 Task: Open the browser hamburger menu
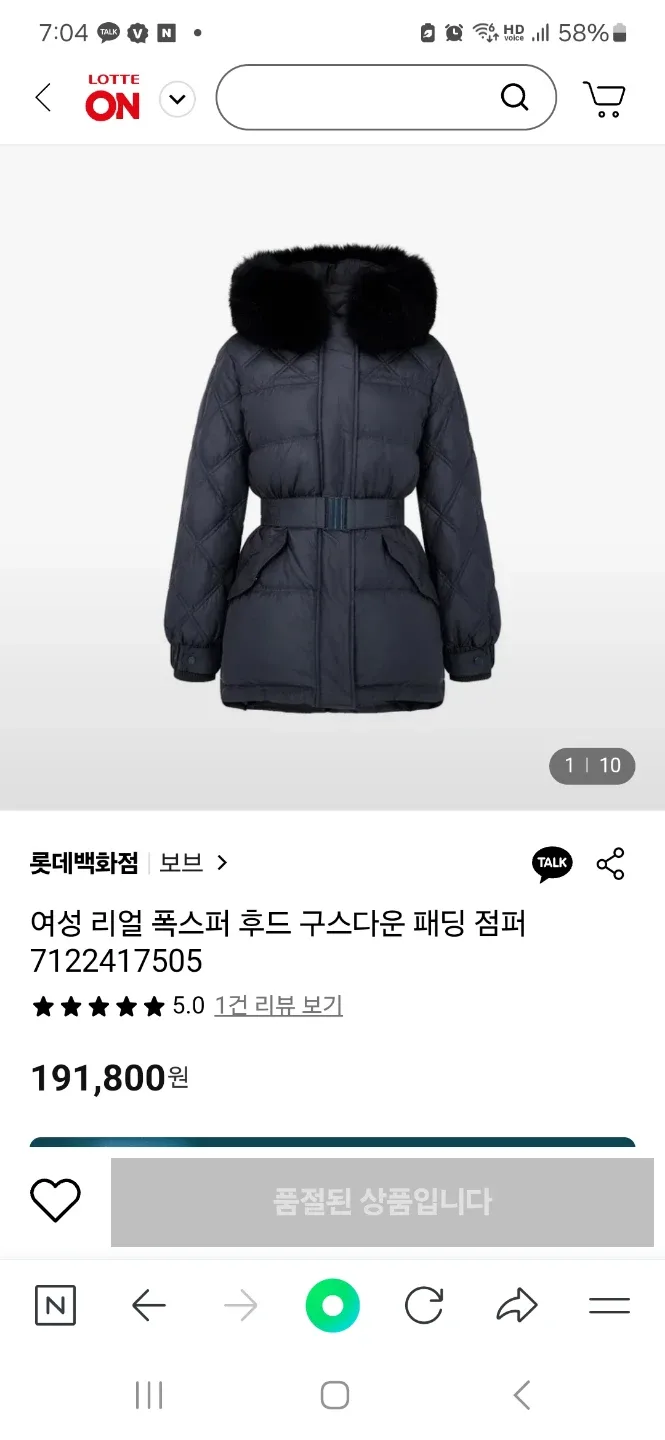pos(609,1306)
